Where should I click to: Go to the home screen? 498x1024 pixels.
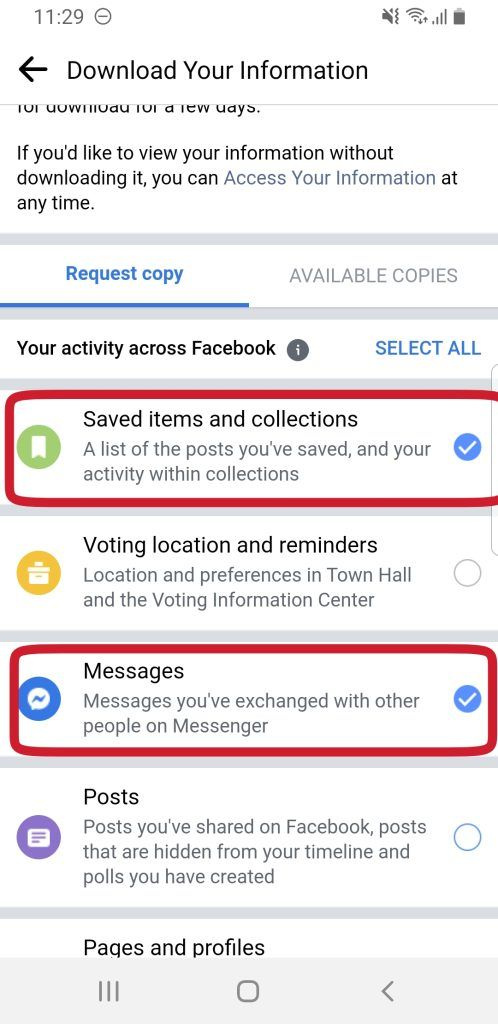pos(248,991)
